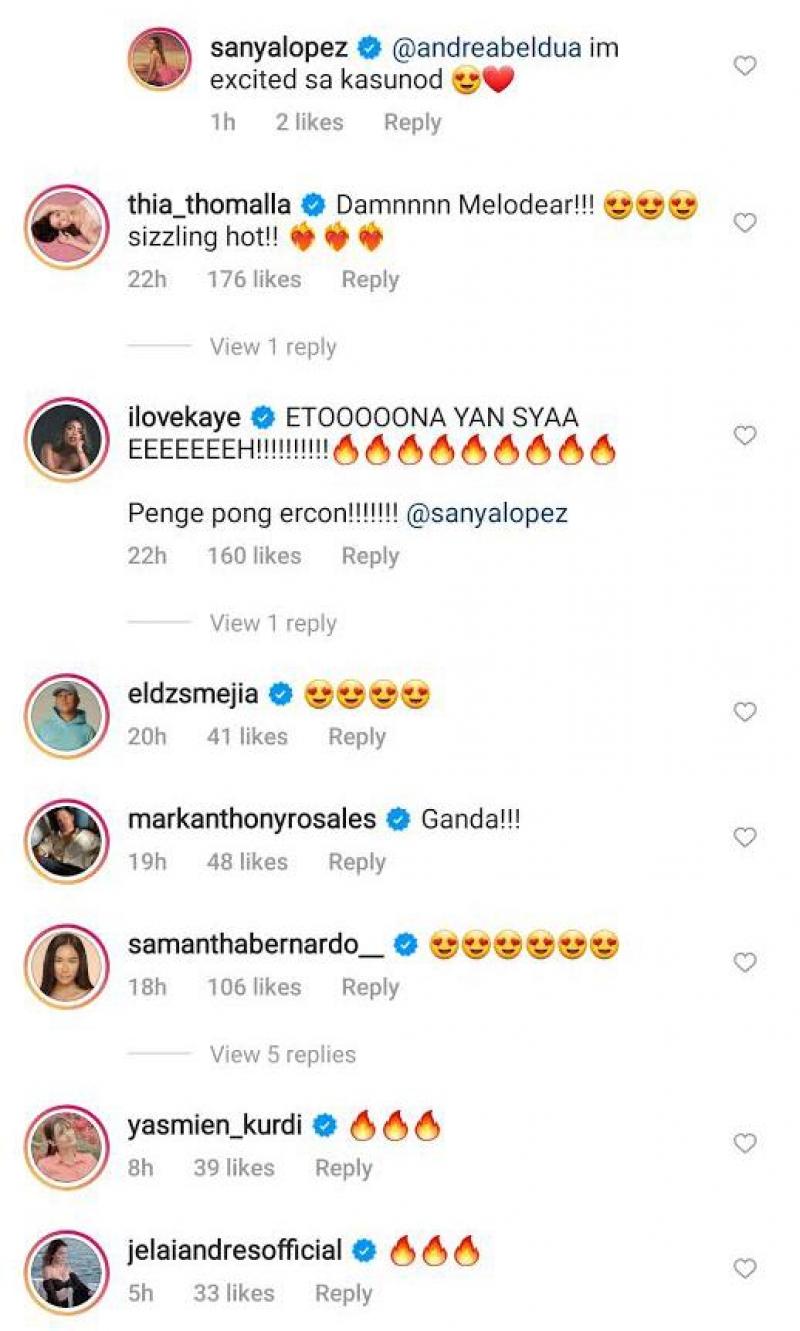Image resolution: width=800 pixels, height=1331 pixels.
Task: Like sanyalopez's comment
Action: click(x=745, y=66)
